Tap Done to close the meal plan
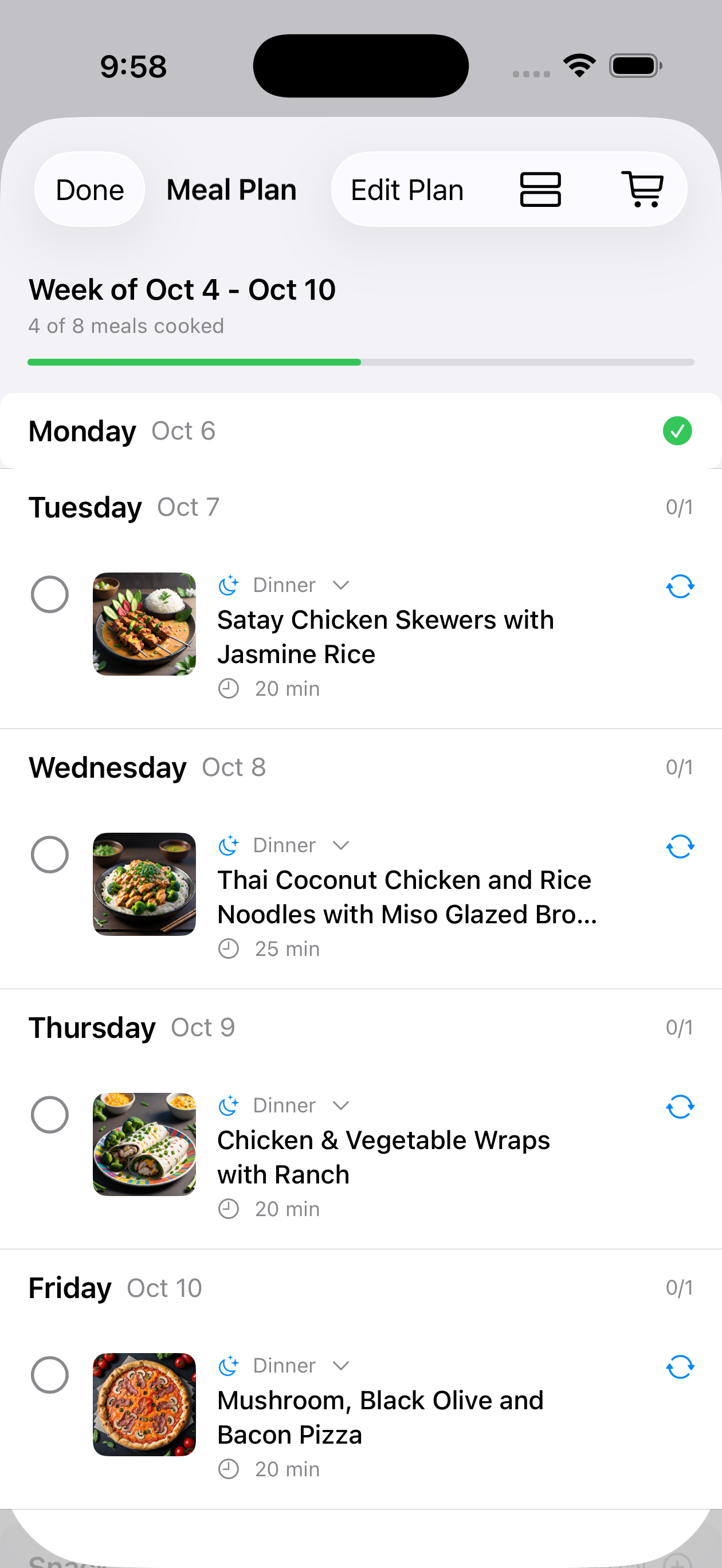 click(89, 190)
